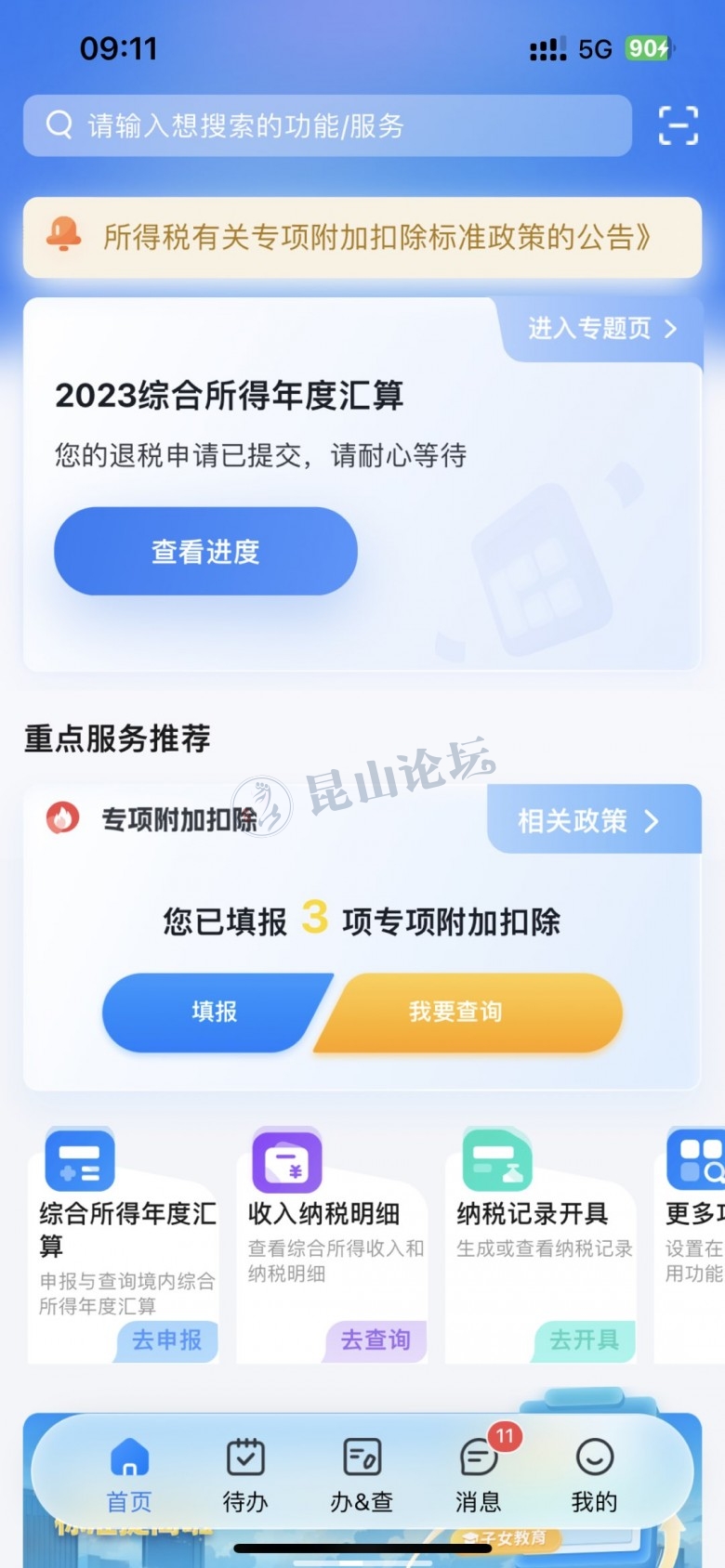
Task: Tap 去查询 on 收入纳税明细 card
Action: coord(376,1339)
